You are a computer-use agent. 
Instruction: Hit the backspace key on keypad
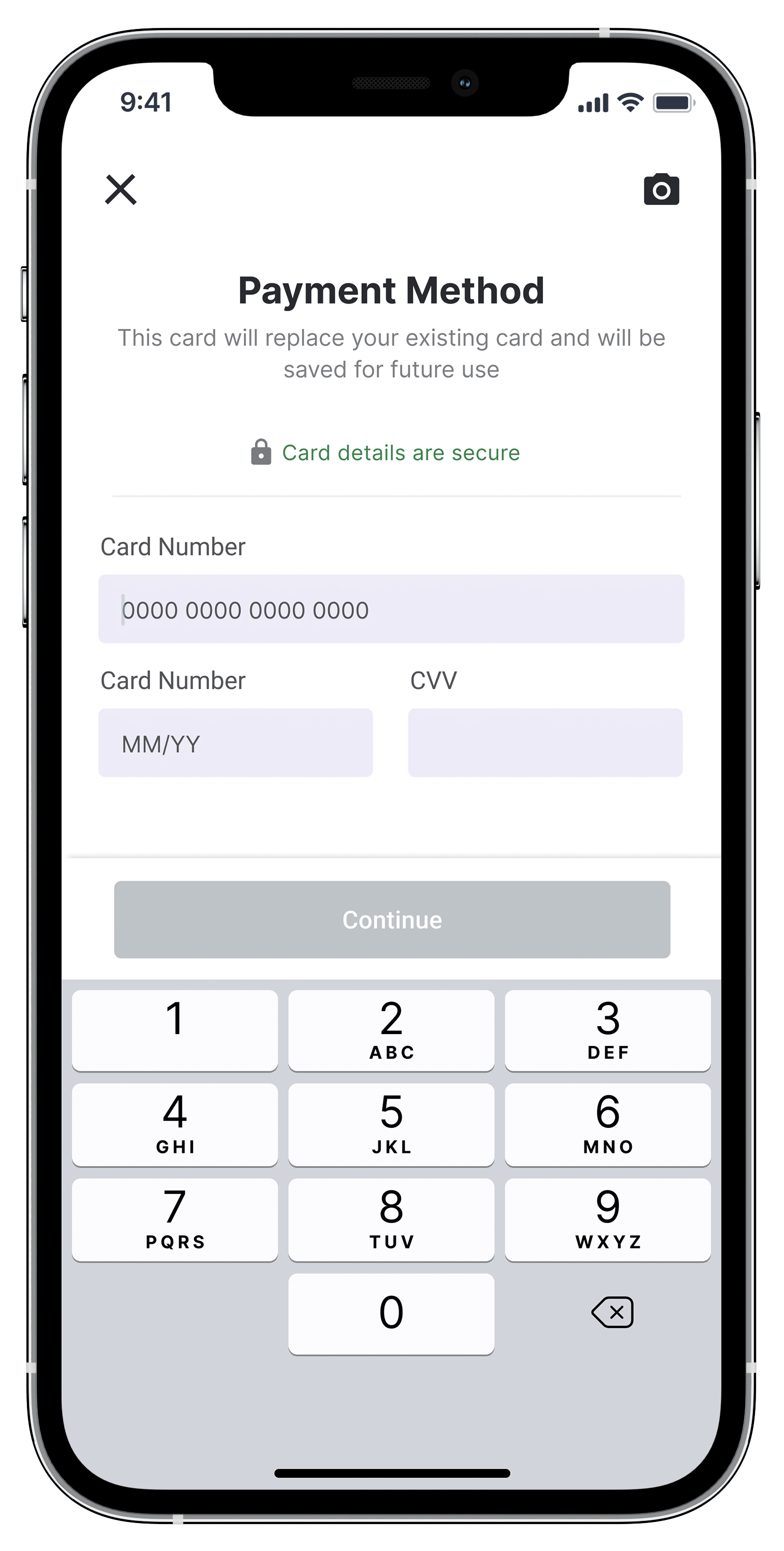point(612,1312)
